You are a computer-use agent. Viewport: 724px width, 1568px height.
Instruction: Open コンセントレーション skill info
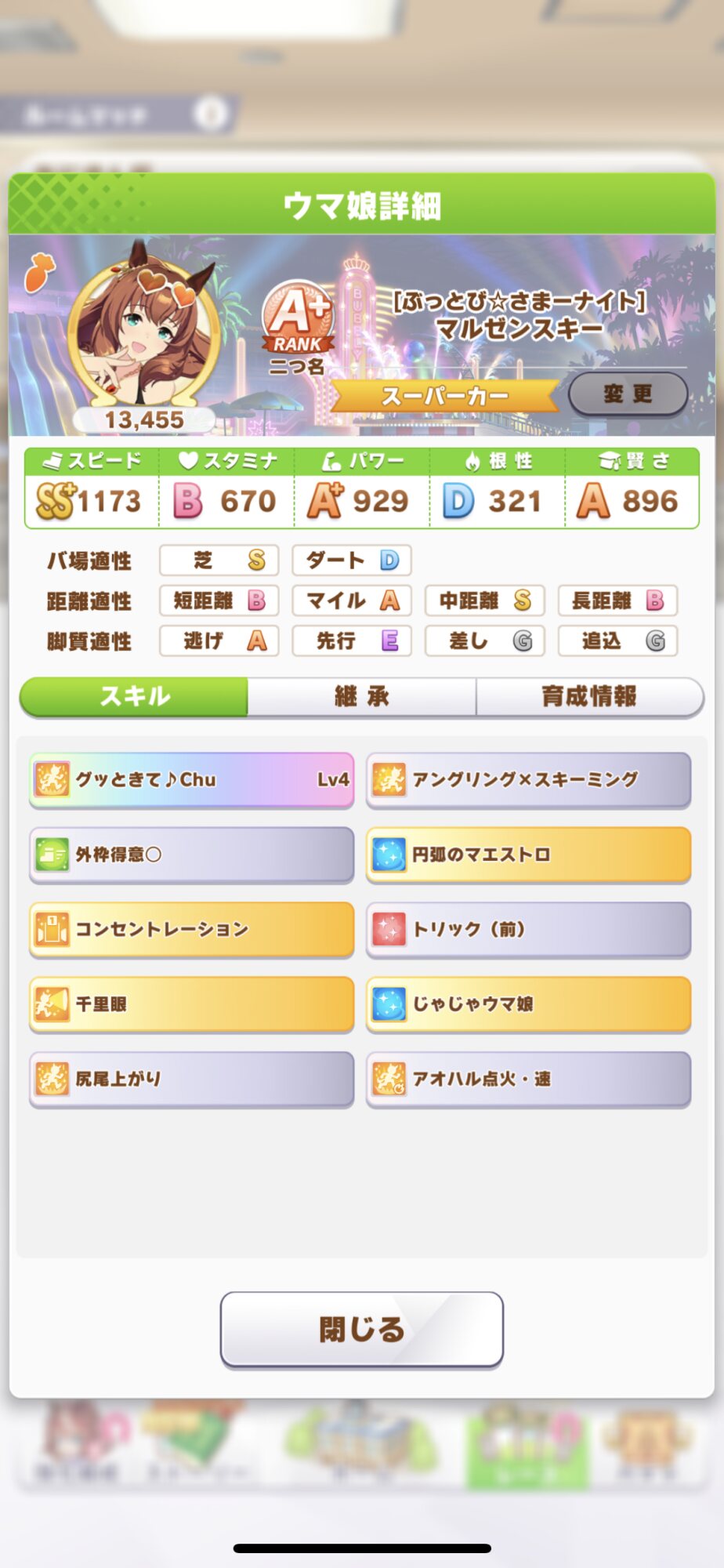pos(191,929)
